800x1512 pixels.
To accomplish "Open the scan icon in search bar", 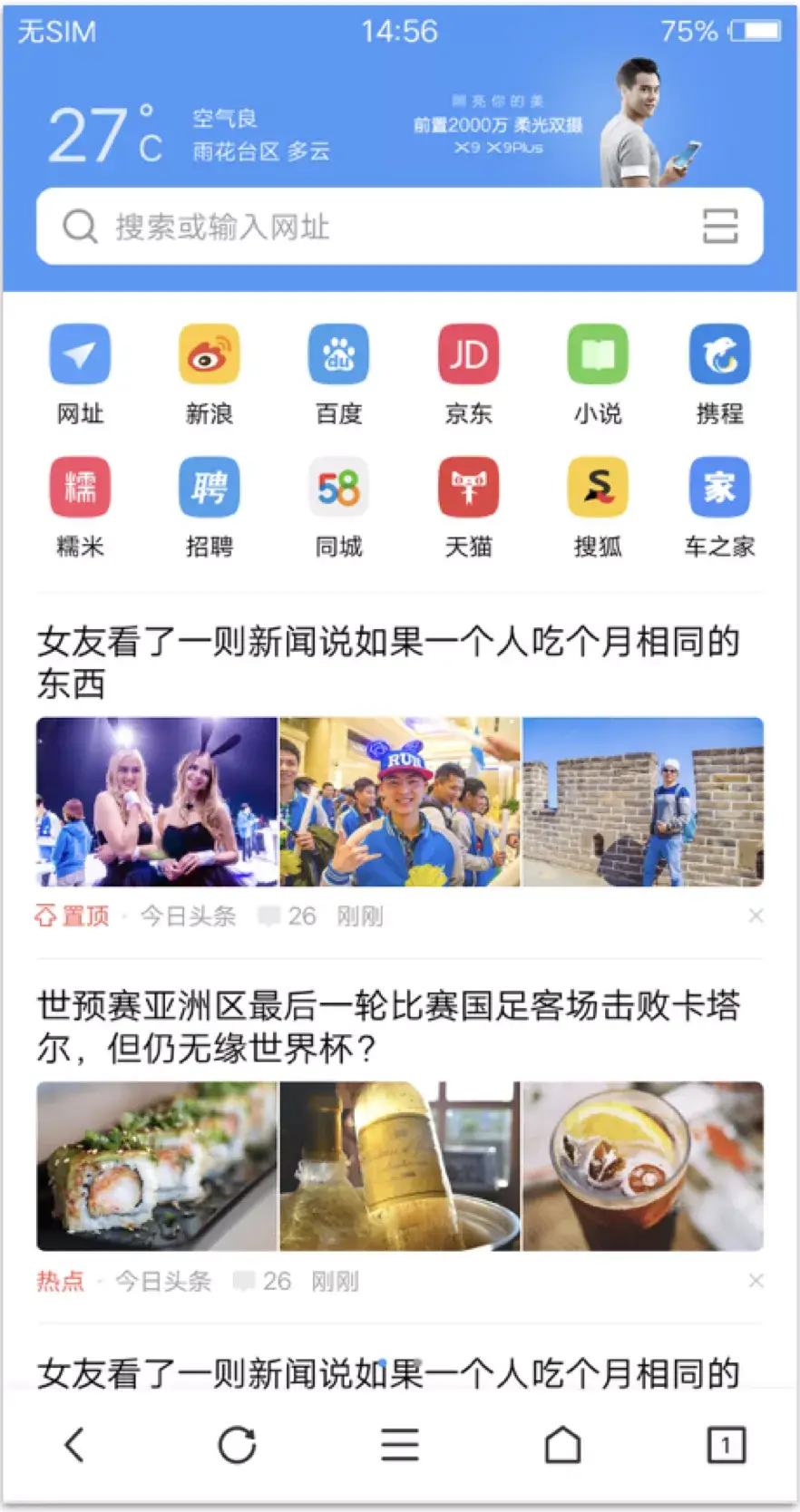I will click(x=720, y=227).
